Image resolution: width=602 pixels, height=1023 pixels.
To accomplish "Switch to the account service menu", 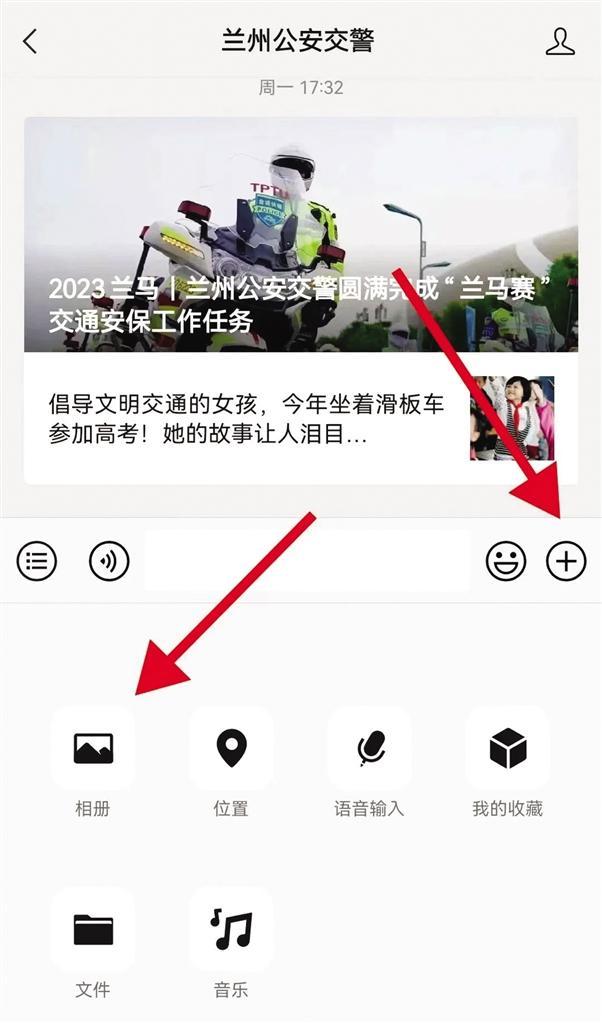I will pyautogui.click(x=37, y=561).
